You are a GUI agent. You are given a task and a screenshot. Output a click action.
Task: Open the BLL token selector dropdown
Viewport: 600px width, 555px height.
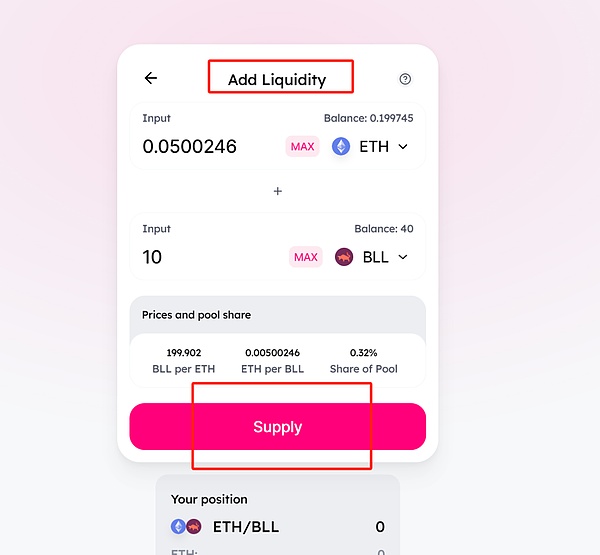374,257
